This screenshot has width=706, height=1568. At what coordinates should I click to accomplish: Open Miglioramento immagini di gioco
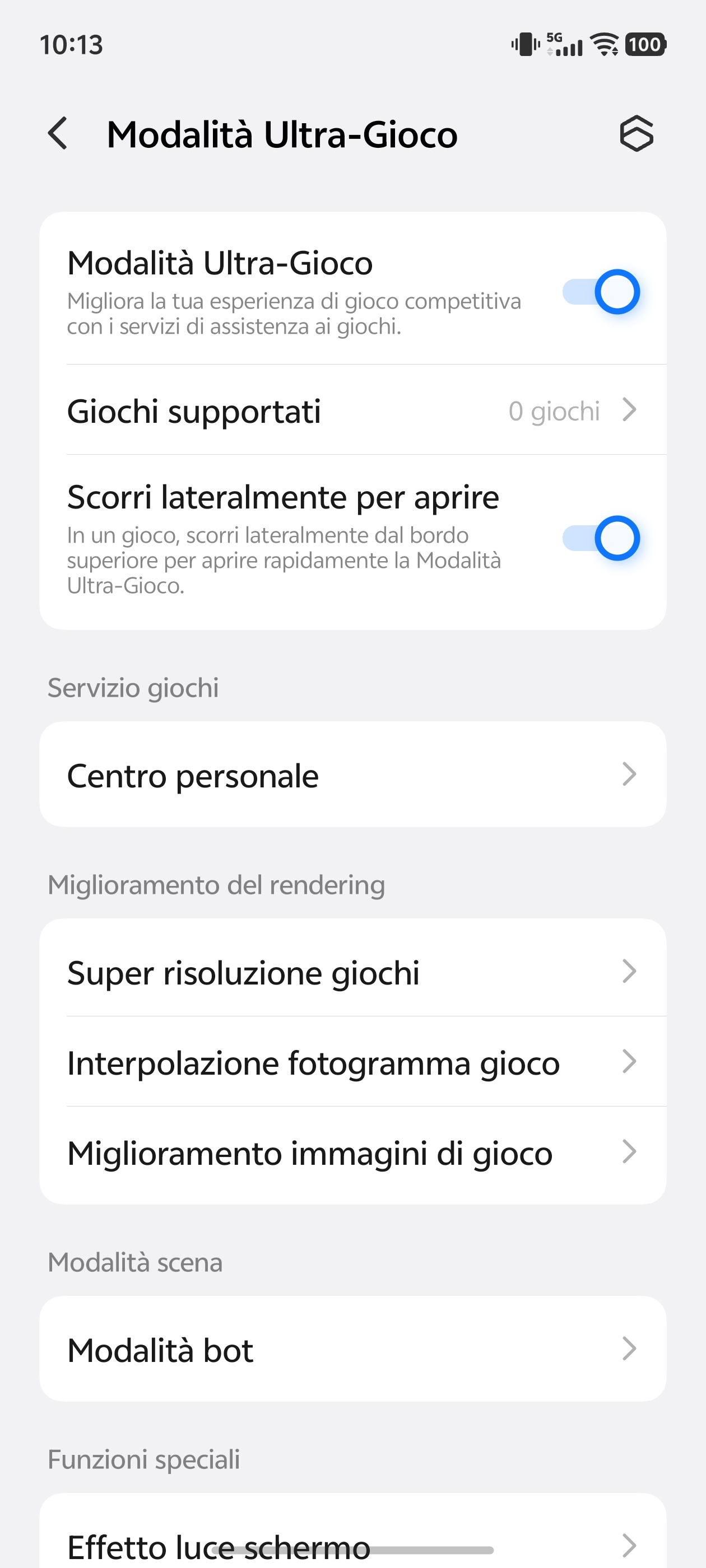tap(352, 1152)
